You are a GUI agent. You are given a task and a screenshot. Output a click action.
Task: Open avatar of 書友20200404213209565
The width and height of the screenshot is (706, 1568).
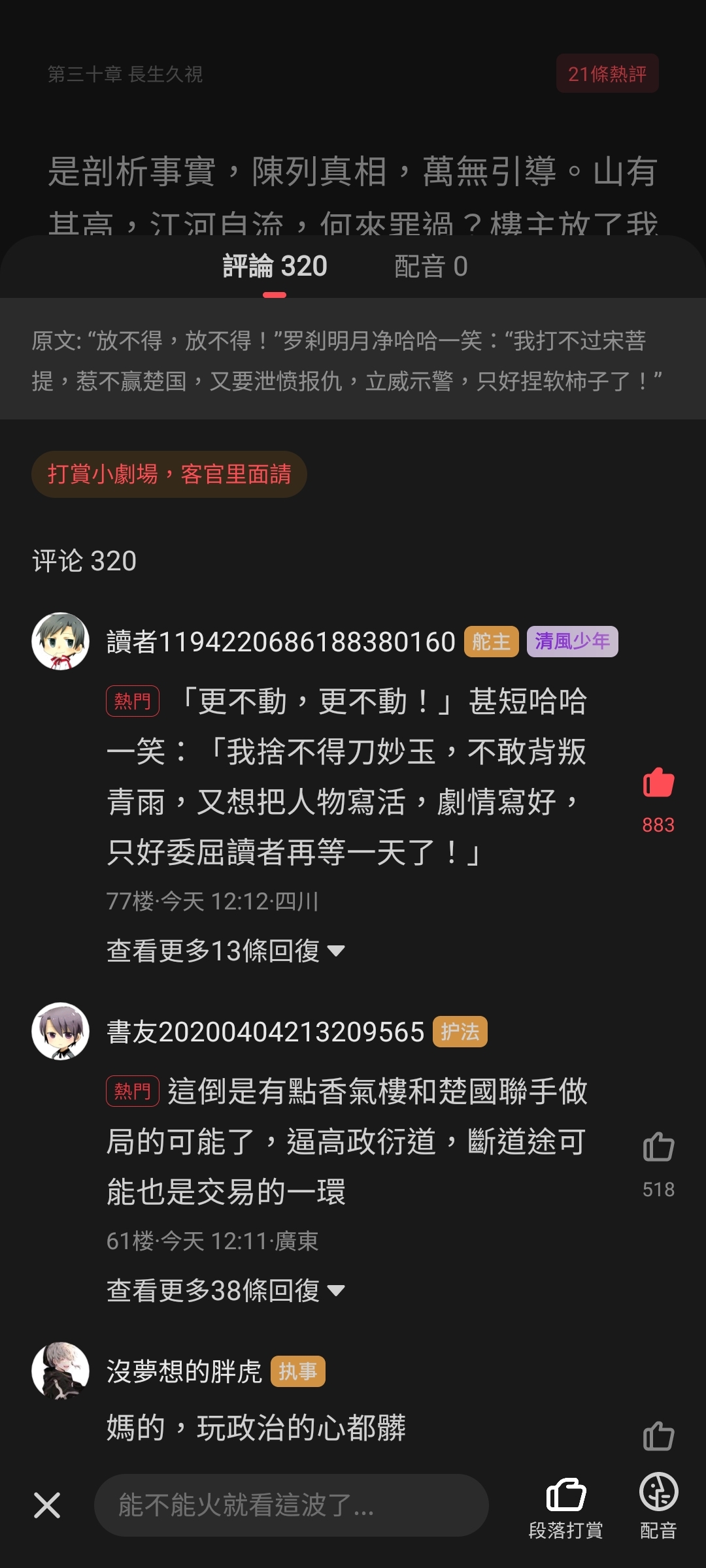pos(61,1032)
